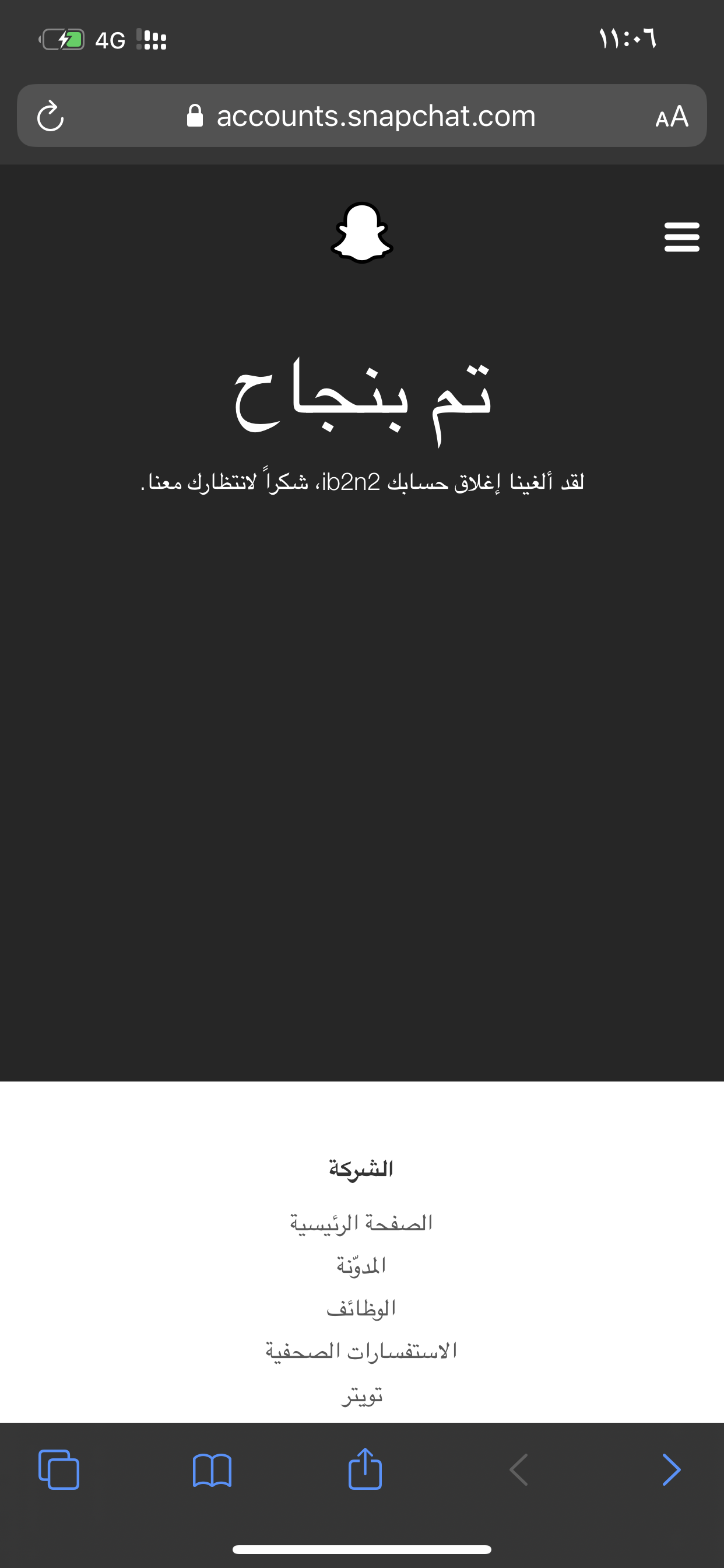Open the Safari tabs overview
Viewport: 724px width, 1568px height.
[59, 1470]
